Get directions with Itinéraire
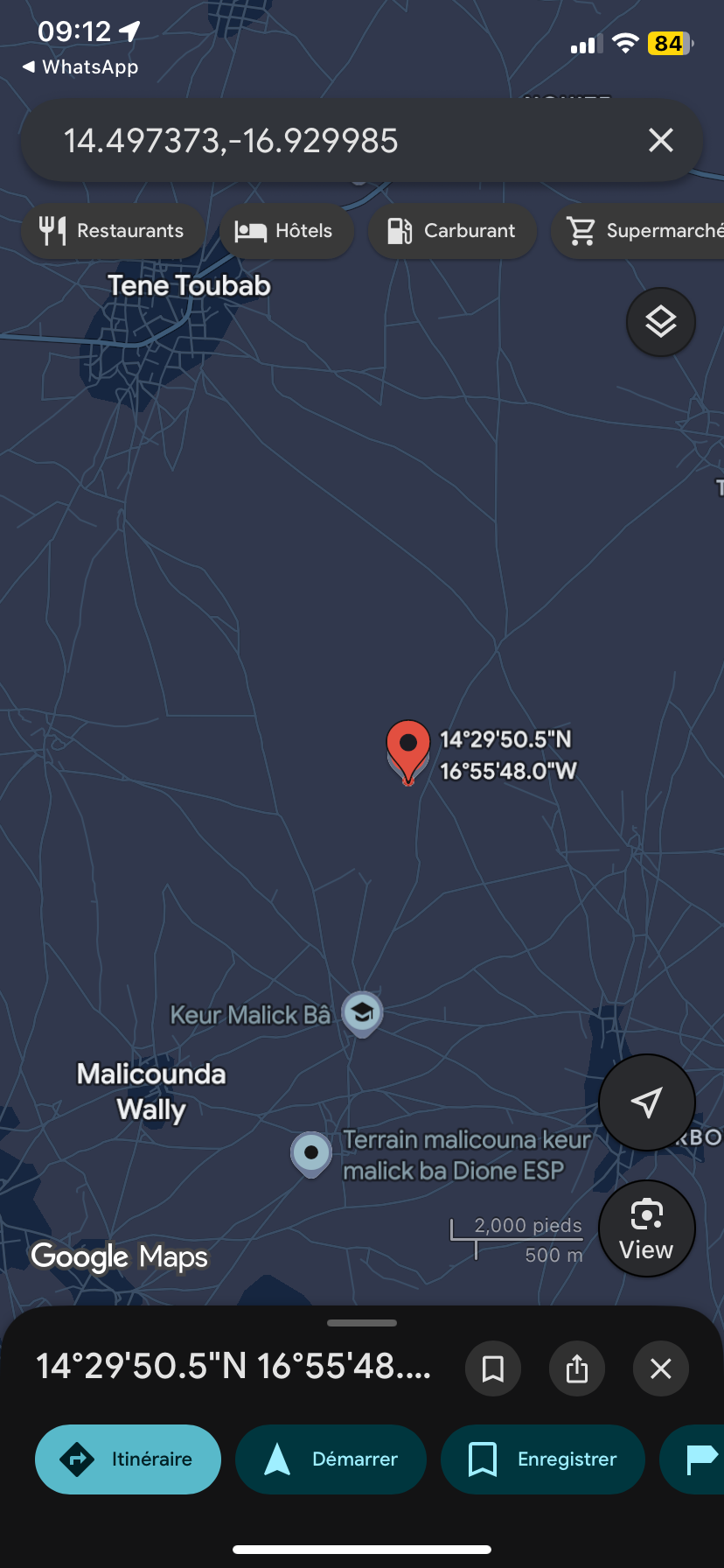724x1568 pixels. 128,1459
